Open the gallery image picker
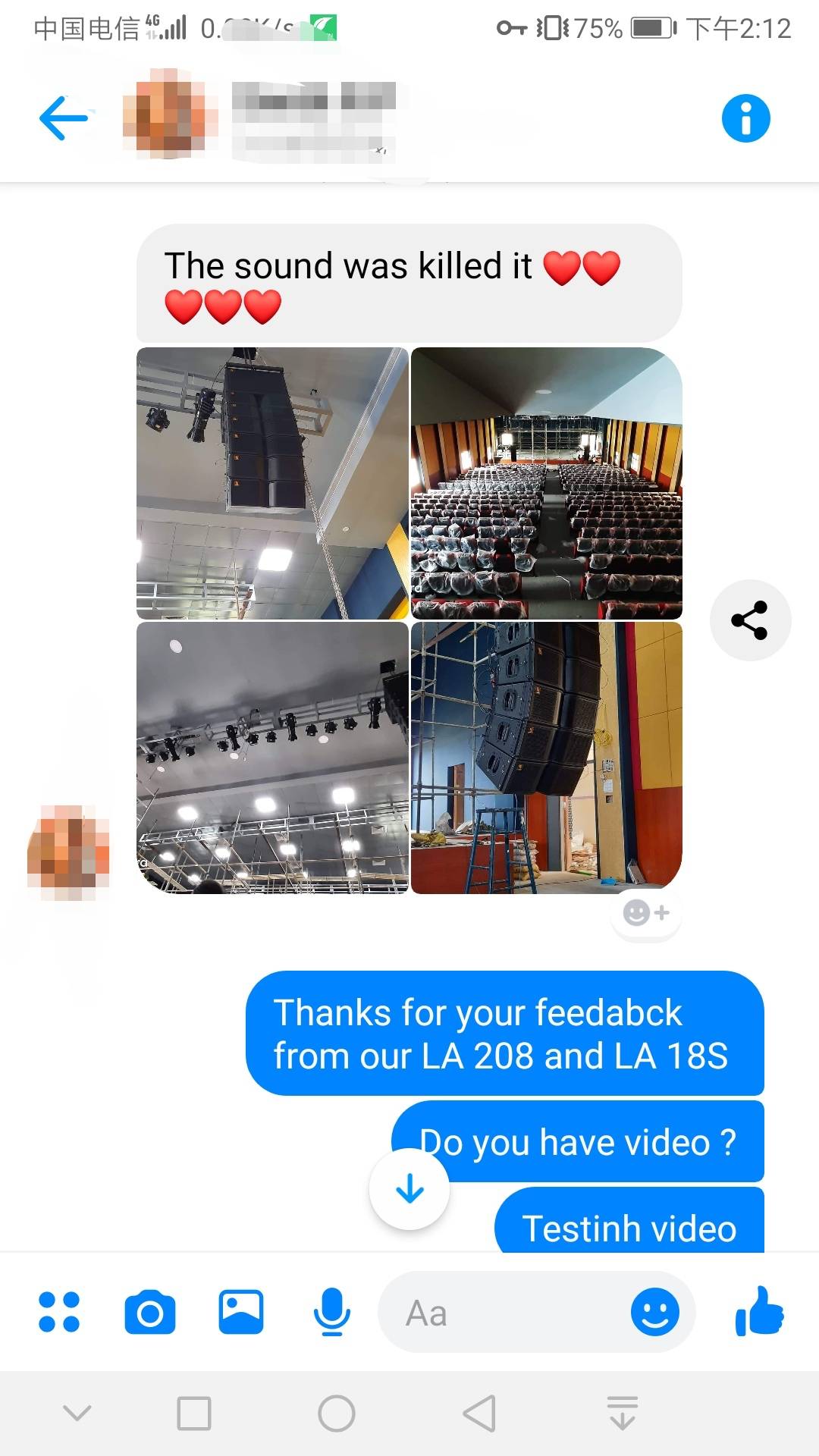Image resolution: width=819 pixels, height=1456 pixels. pyautogui.click(x=241, y=1312)
